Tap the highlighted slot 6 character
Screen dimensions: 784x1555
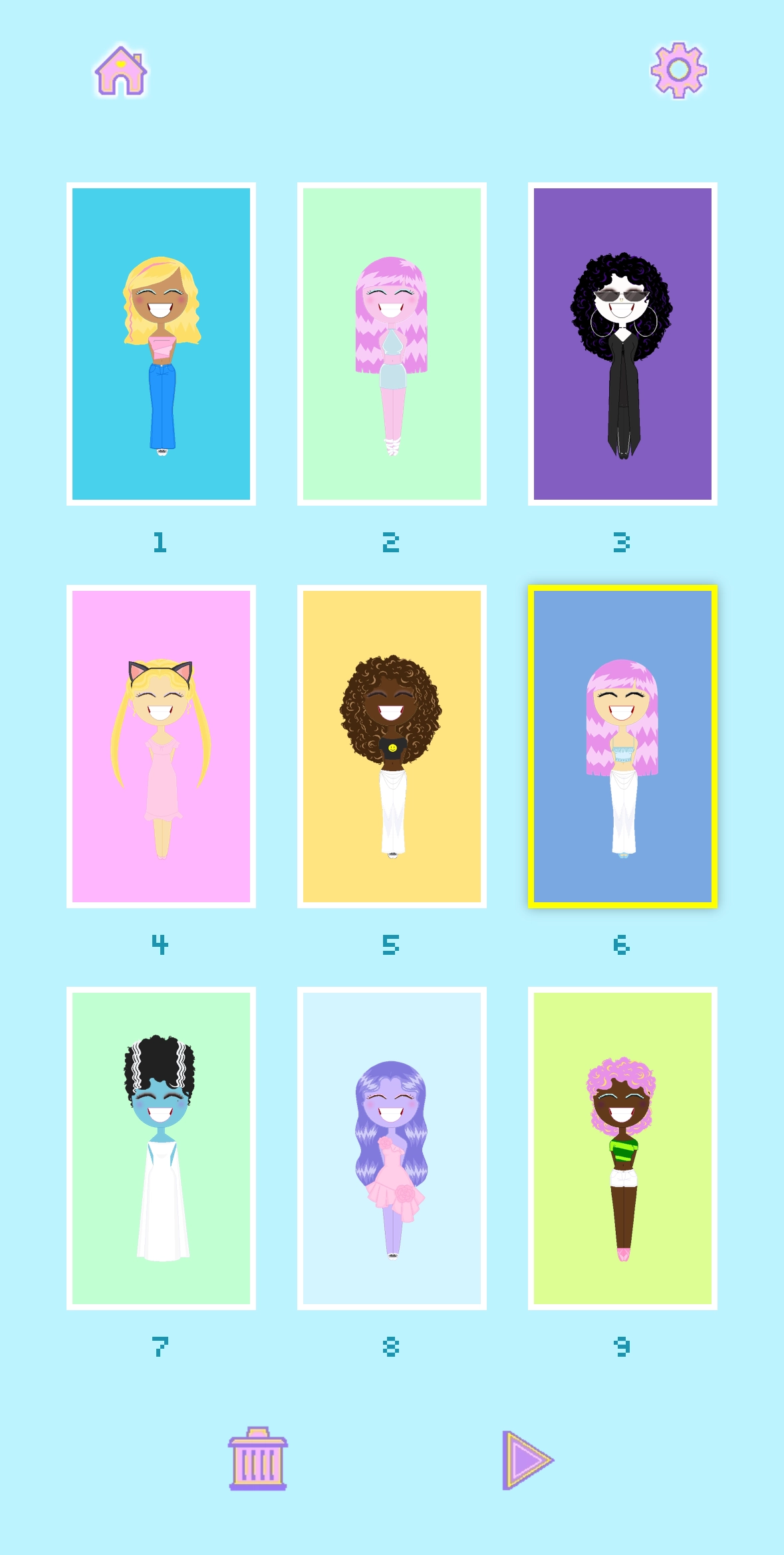click(x=622, y=746)
